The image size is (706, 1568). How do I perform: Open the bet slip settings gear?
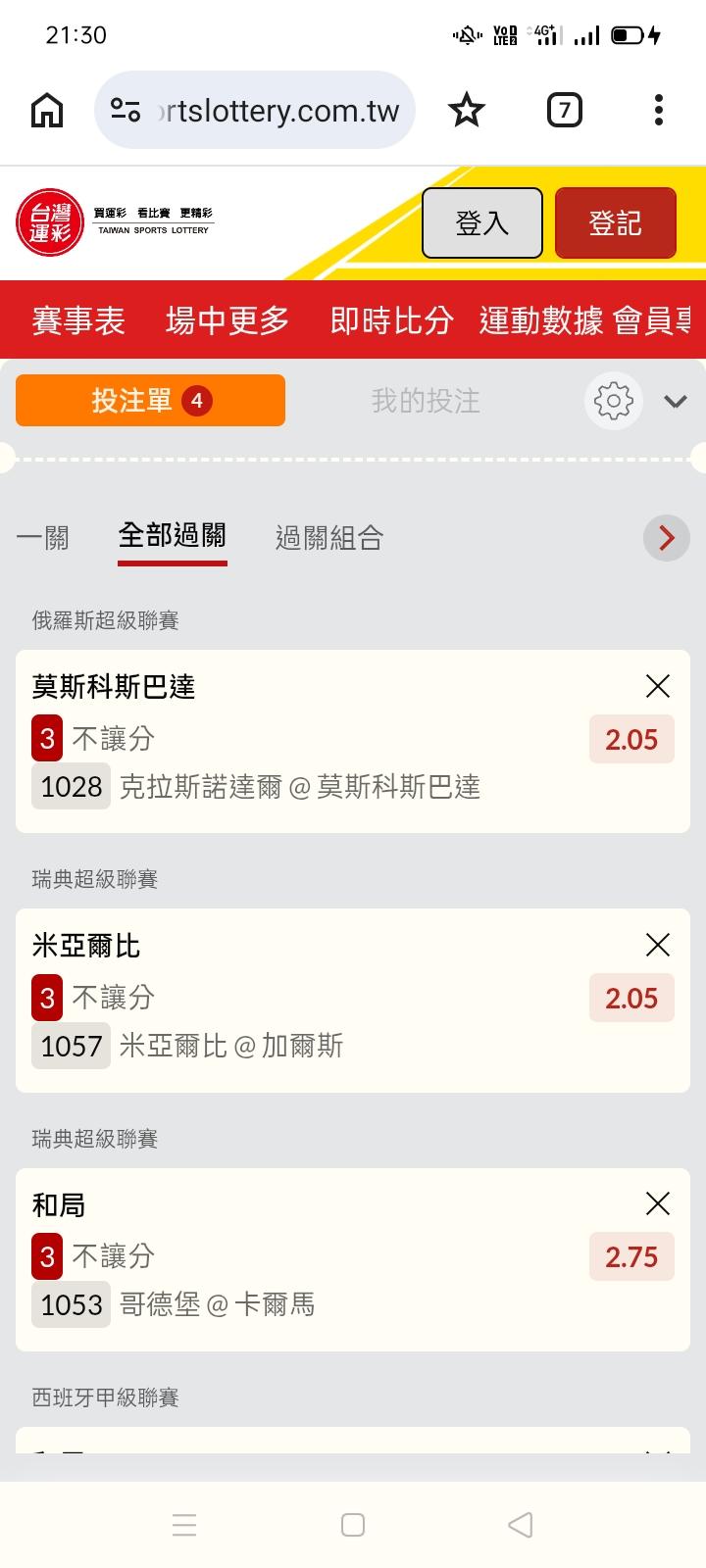[614, 401]
